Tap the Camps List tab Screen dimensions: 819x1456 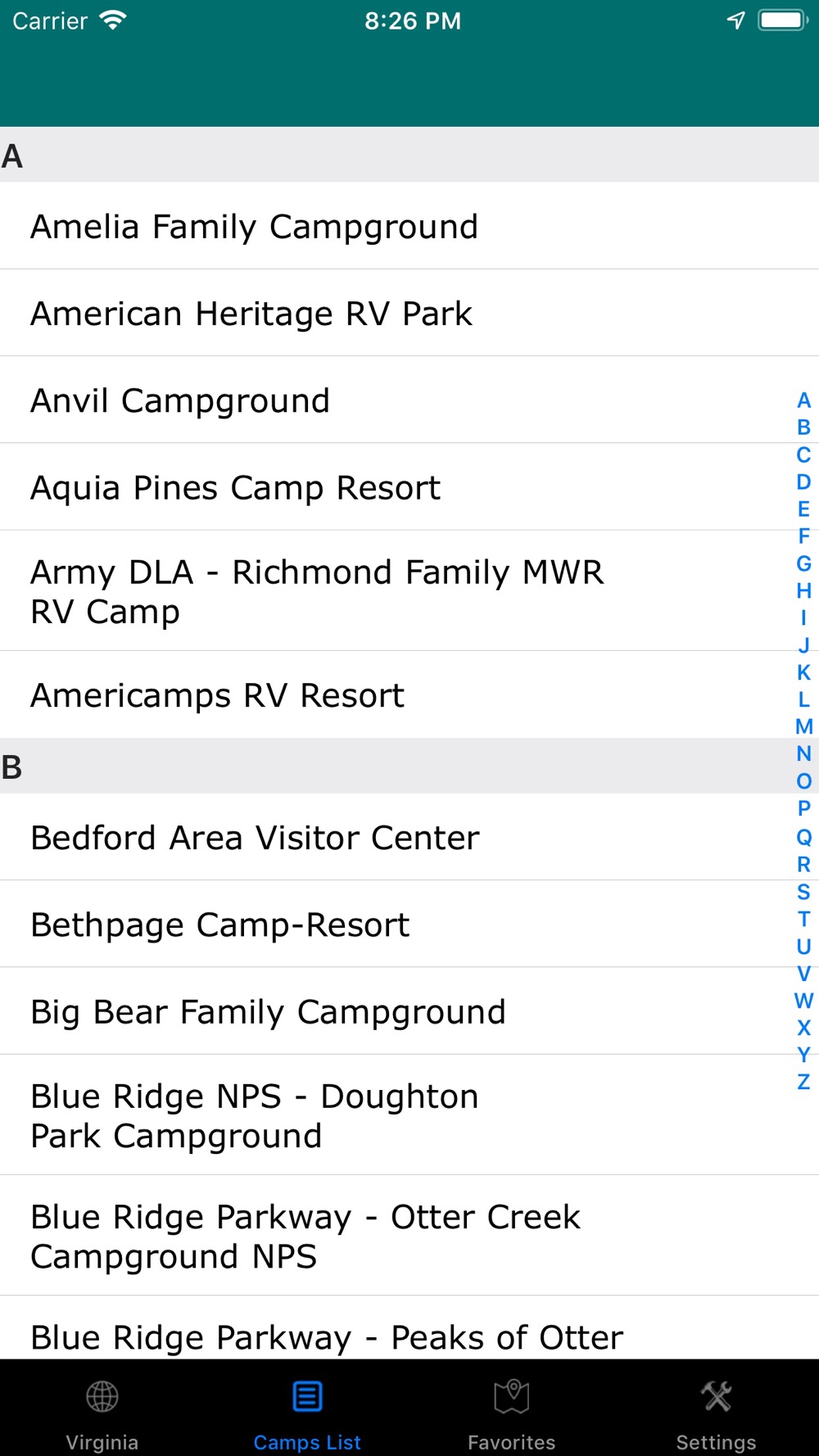pyautogui.click(x=307, y=1415)
